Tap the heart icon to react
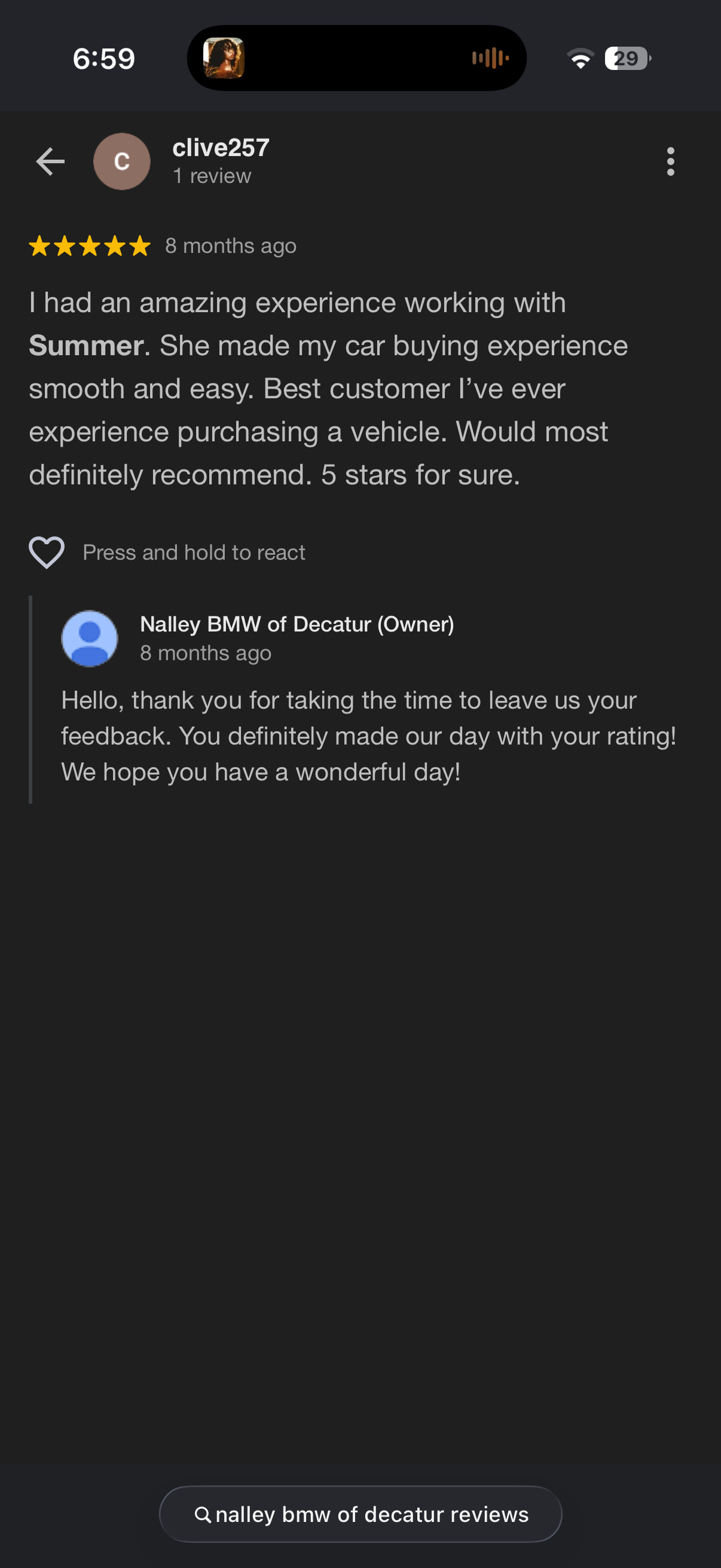This screenshot has height=1568, width=721. pos(47,553)
